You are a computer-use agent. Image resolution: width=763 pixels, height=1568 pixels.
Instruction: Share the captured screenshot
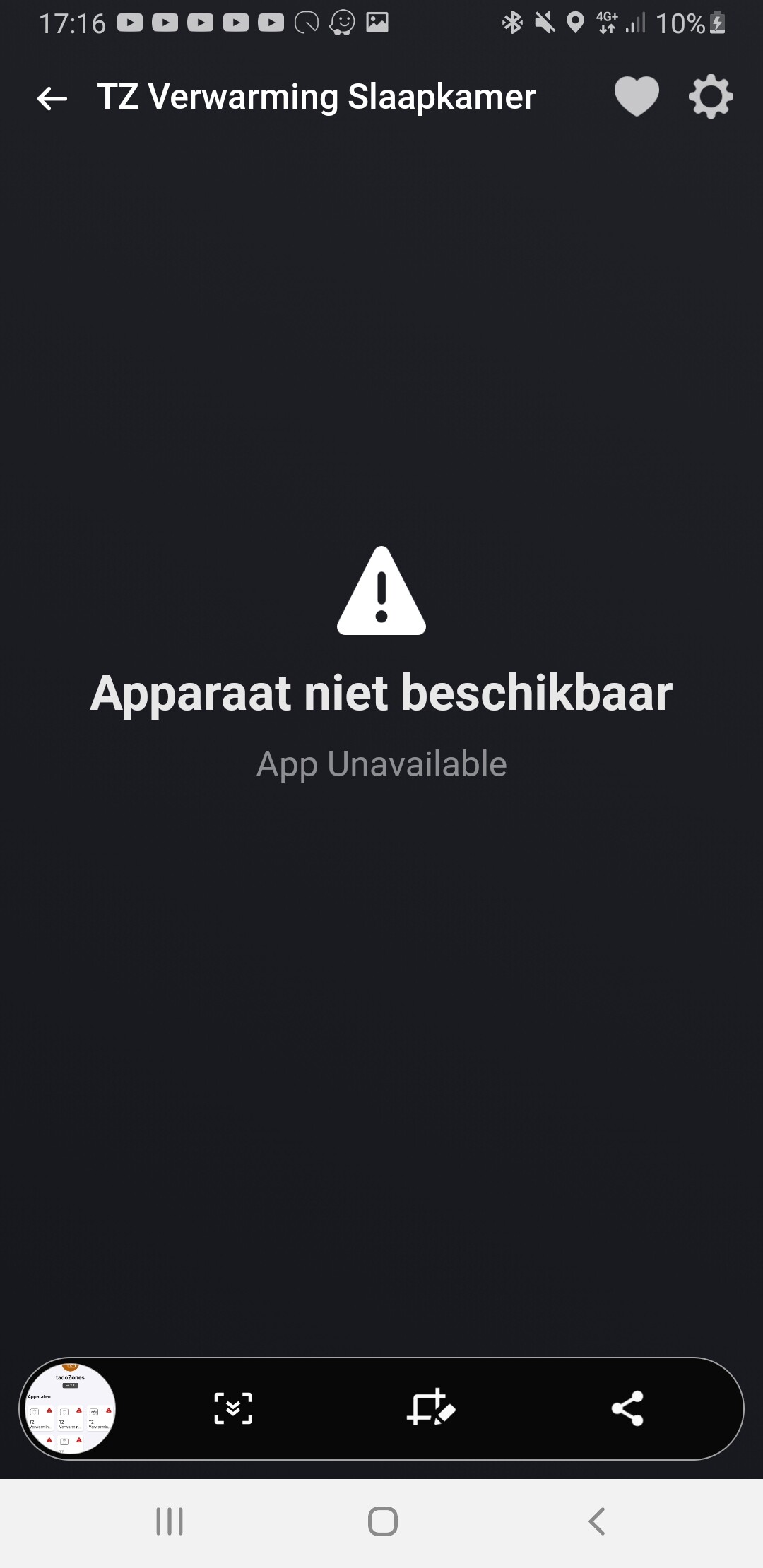tap(627, 1408)
